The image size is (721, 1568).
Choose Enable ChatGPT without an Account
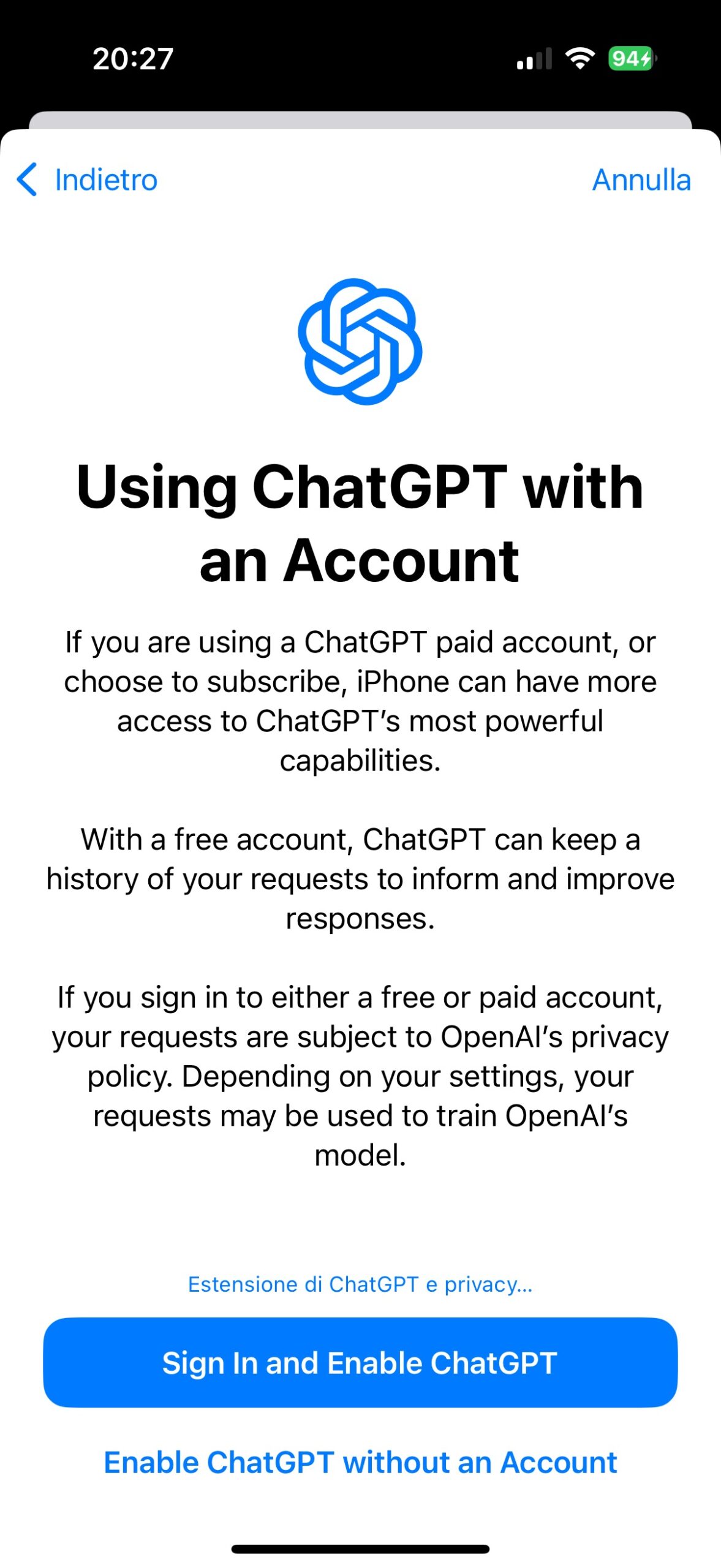360,1462
